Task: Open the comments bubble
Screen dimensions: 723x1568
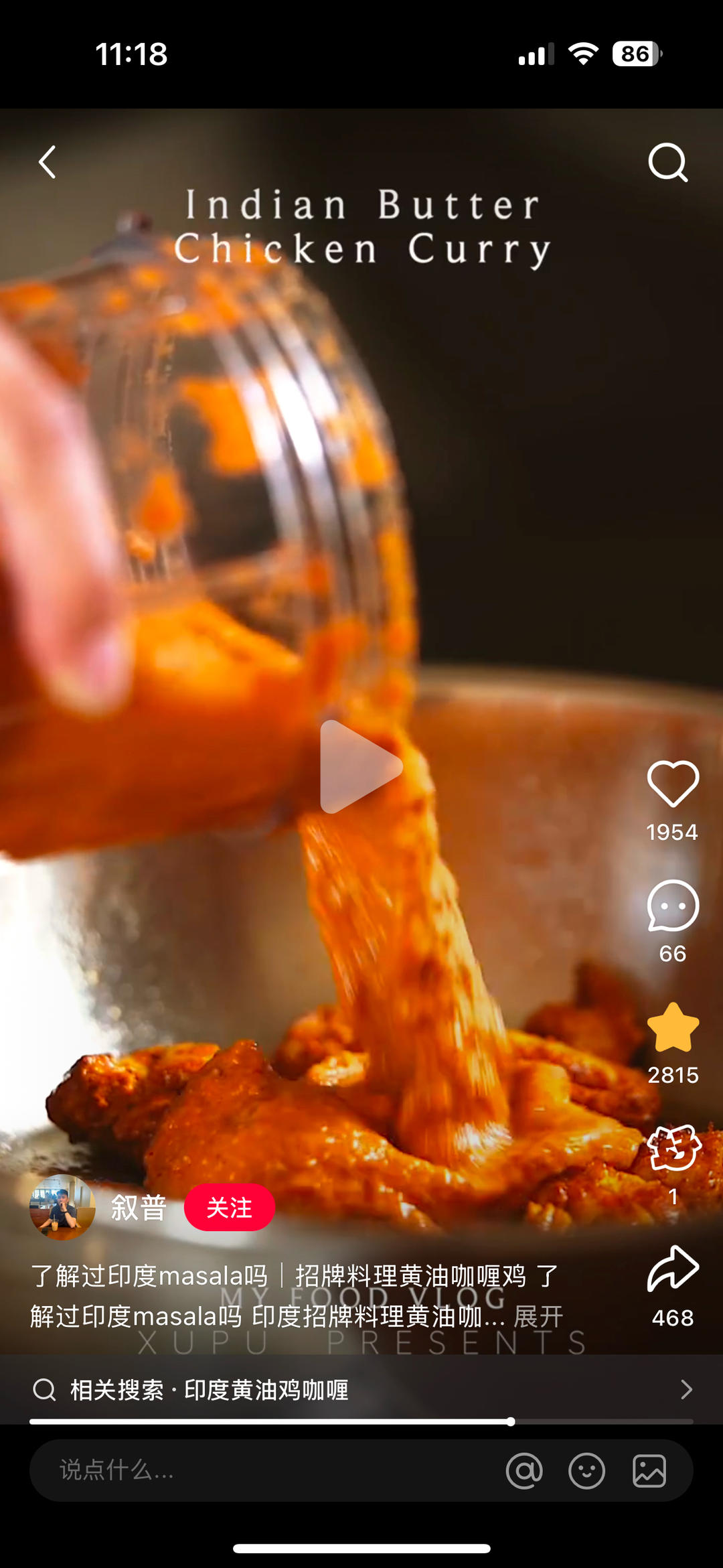Action: tap(673, 906)
